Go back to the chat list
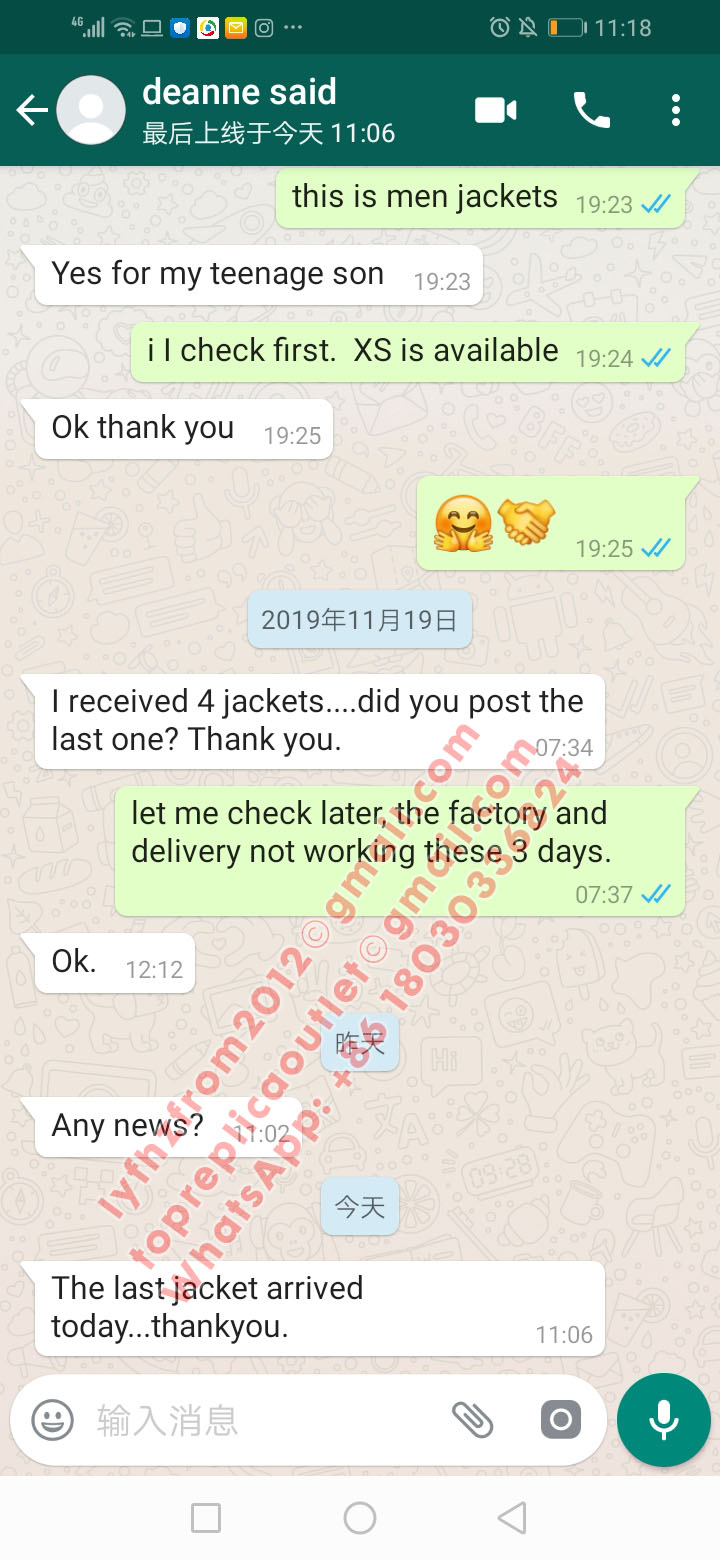 point(32,110)
